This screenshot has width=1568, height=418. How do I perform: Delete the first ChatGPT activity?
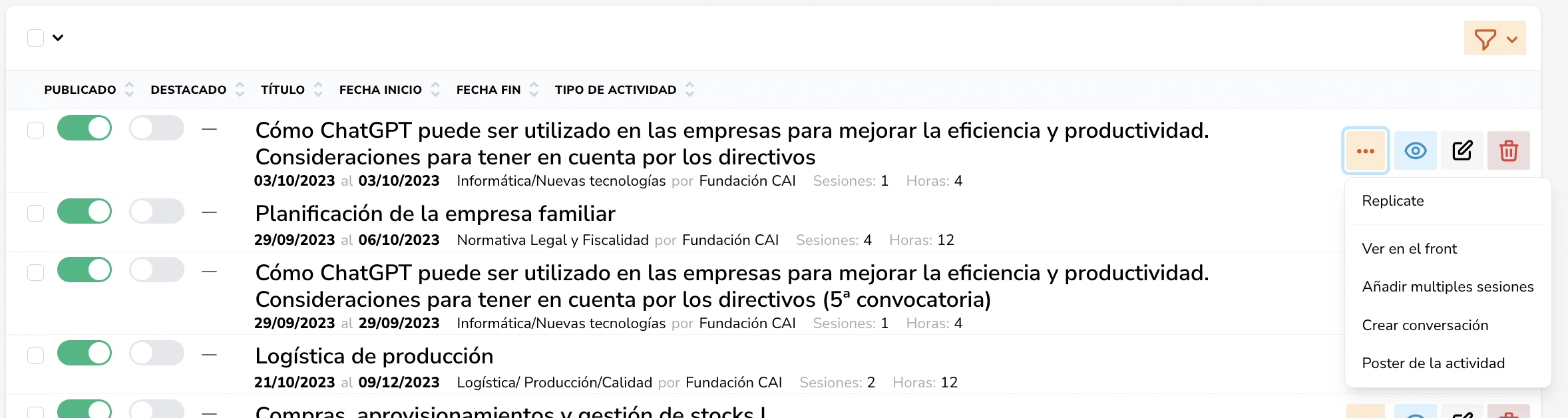tap(1508, 151)
